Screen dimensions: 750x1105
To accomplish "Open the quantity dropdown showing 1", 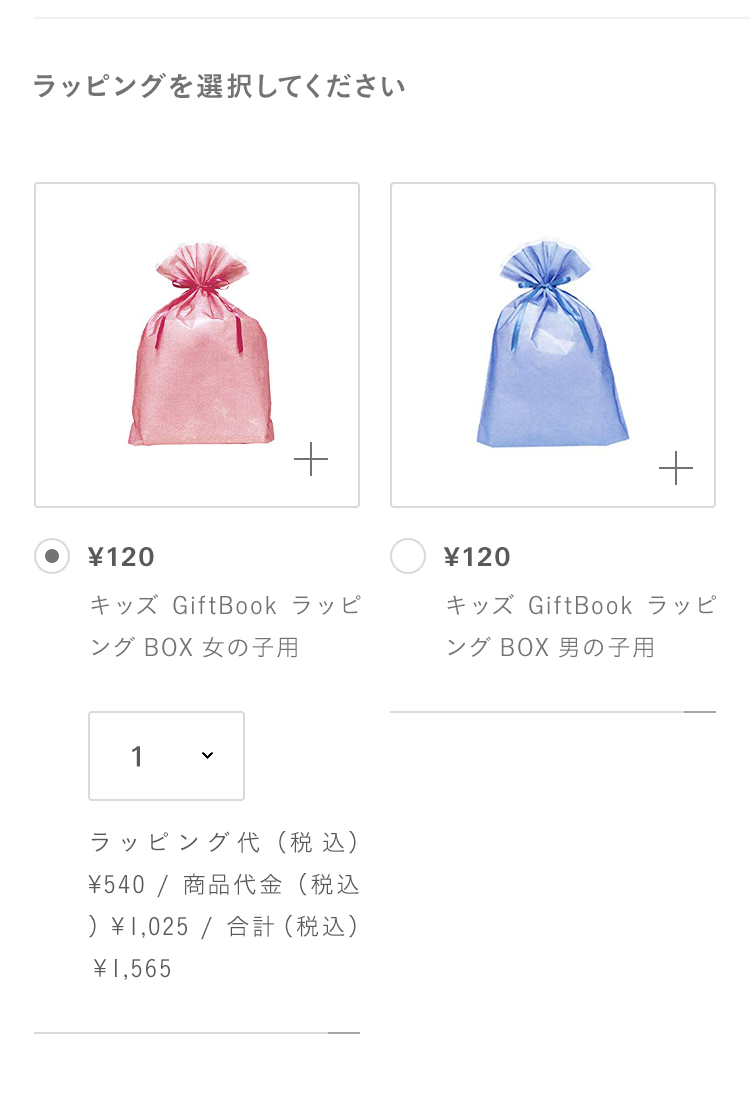I will (166, 756).
